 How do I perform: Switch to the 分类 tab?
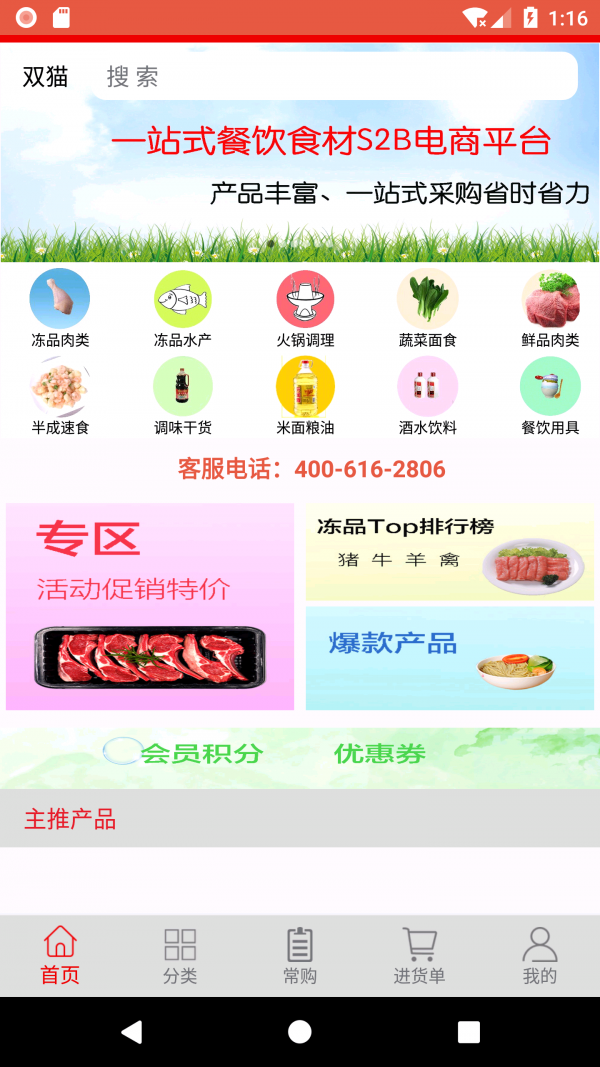coord(180,956)
